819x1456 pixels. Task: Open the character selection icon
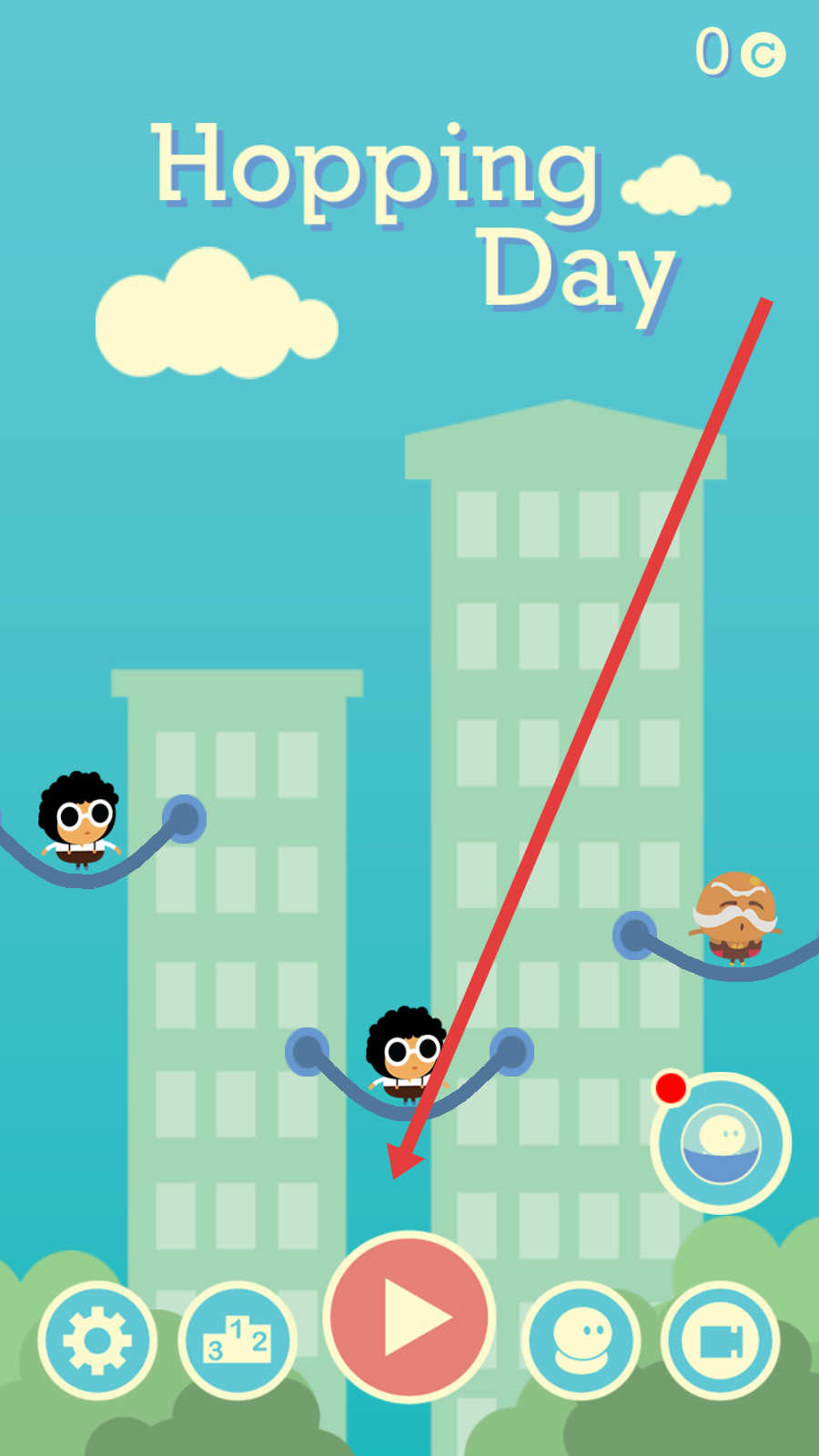[x=581, y=1340]
